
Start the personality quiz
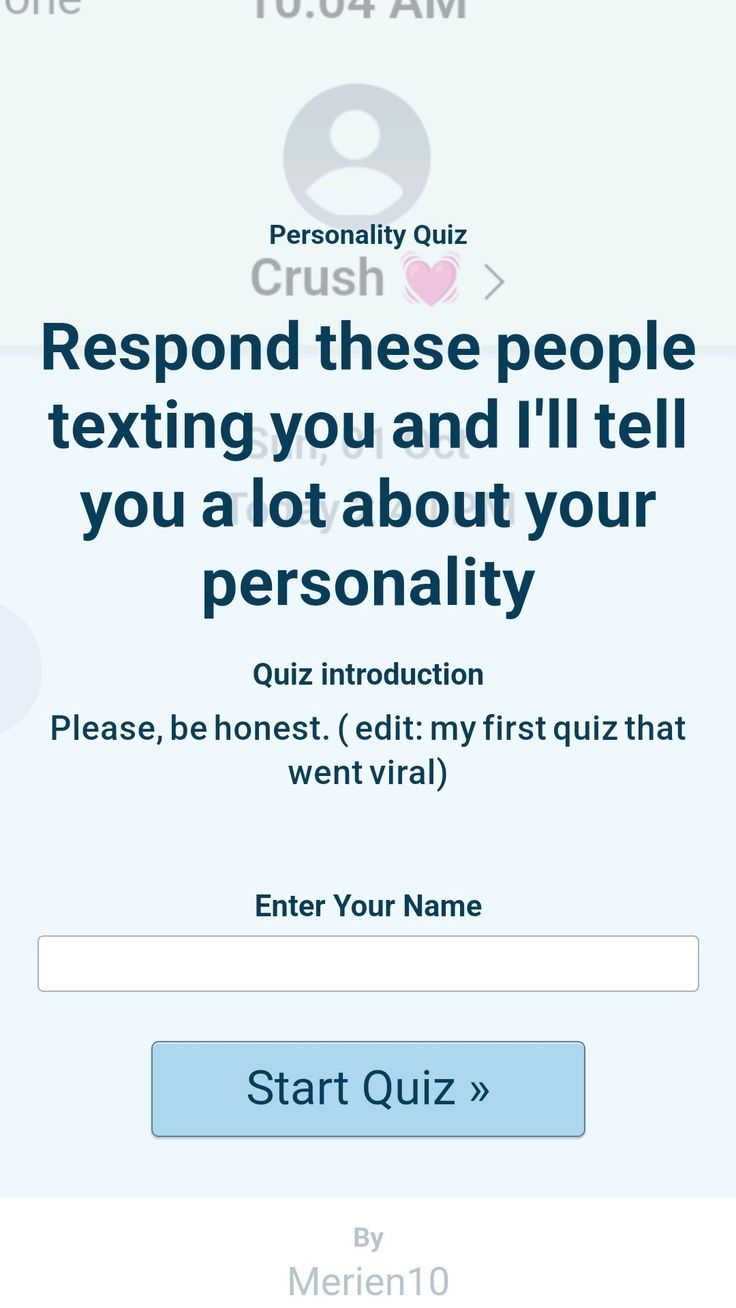[368, 1088]
